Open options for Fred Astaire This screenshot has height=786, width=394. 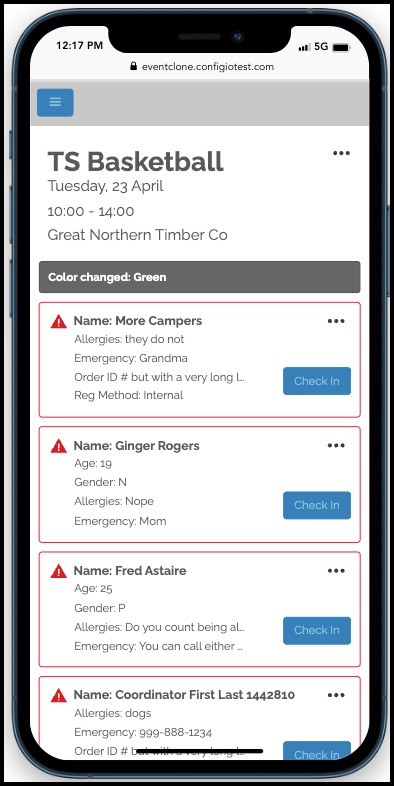click(336, 570)
